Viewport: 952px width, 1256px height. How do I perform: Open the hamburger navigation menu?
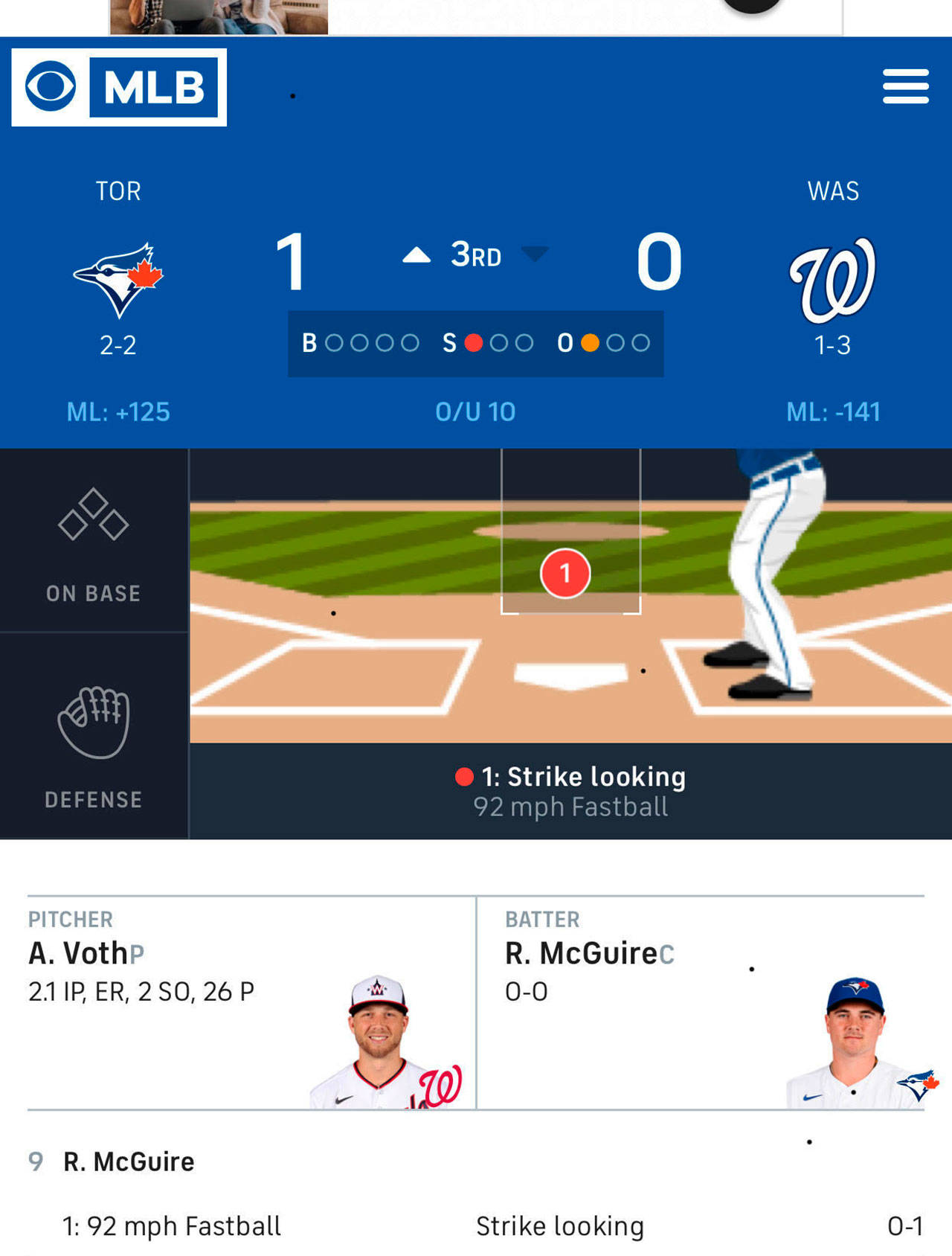(x=906, y=86)
